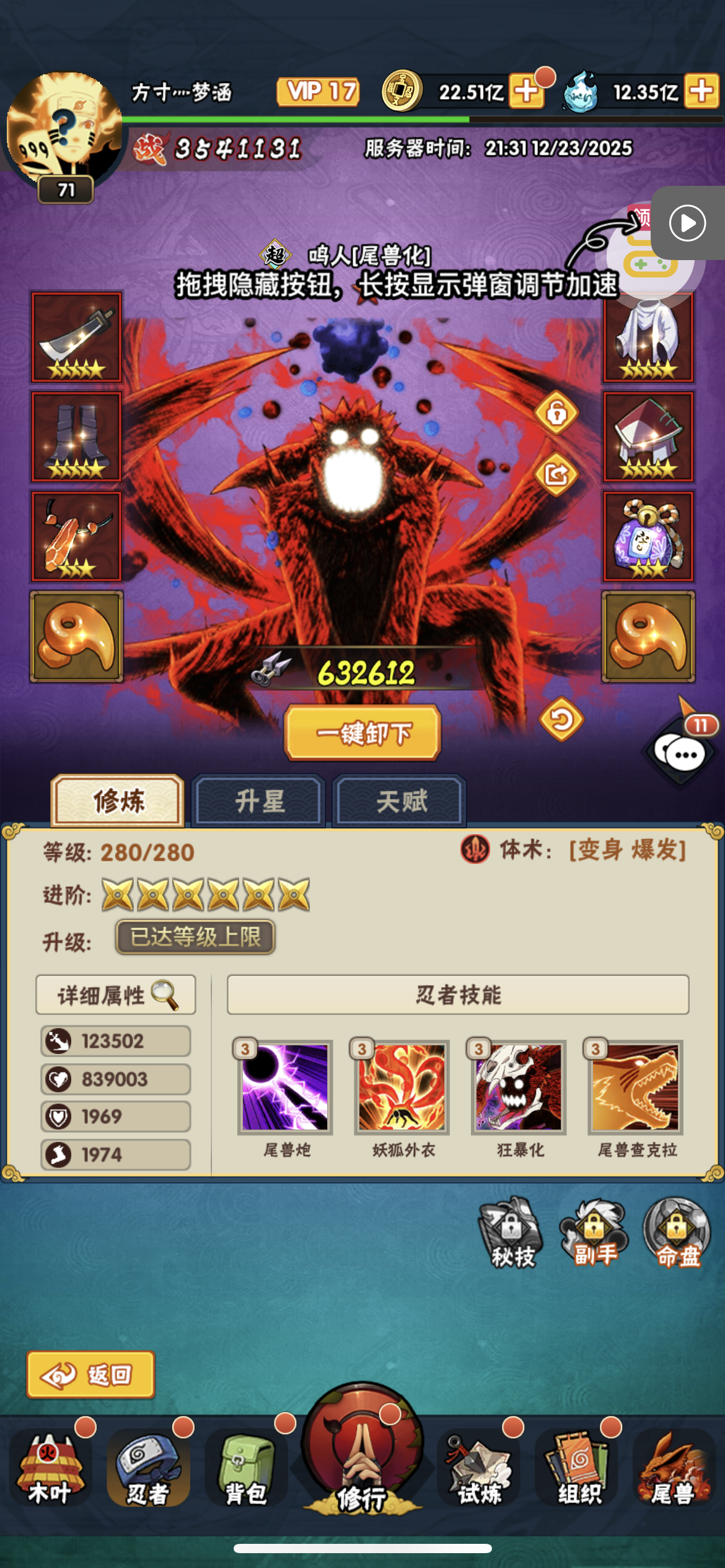The image size is (725, 1568).
Task: View the 妖狐外衣 skill
Action: coord(402,1087)
